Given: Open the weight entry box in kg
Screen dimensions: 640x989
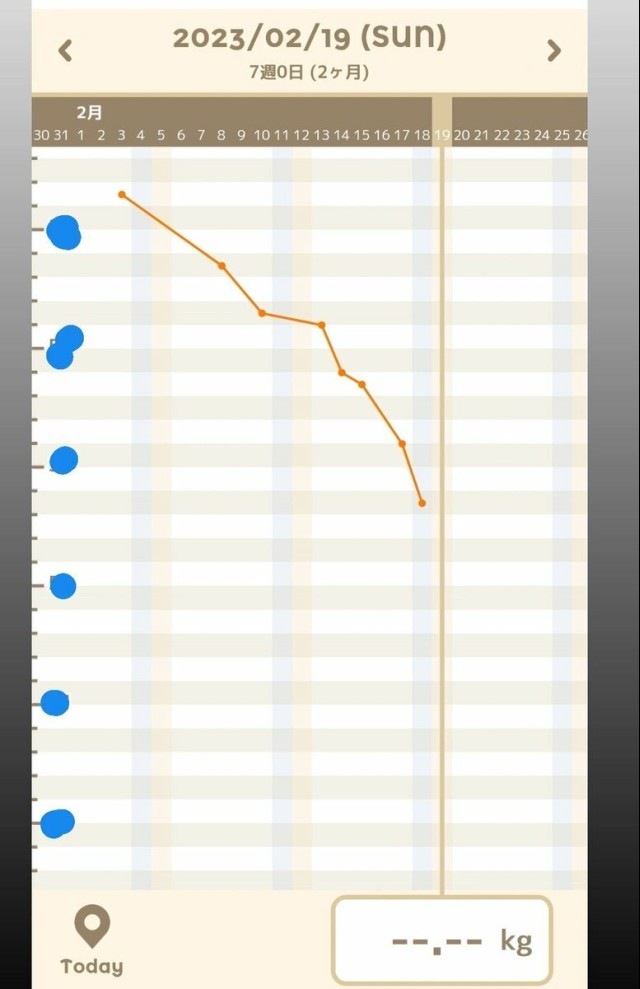Looking at the screenshot, I should (442, 940).
